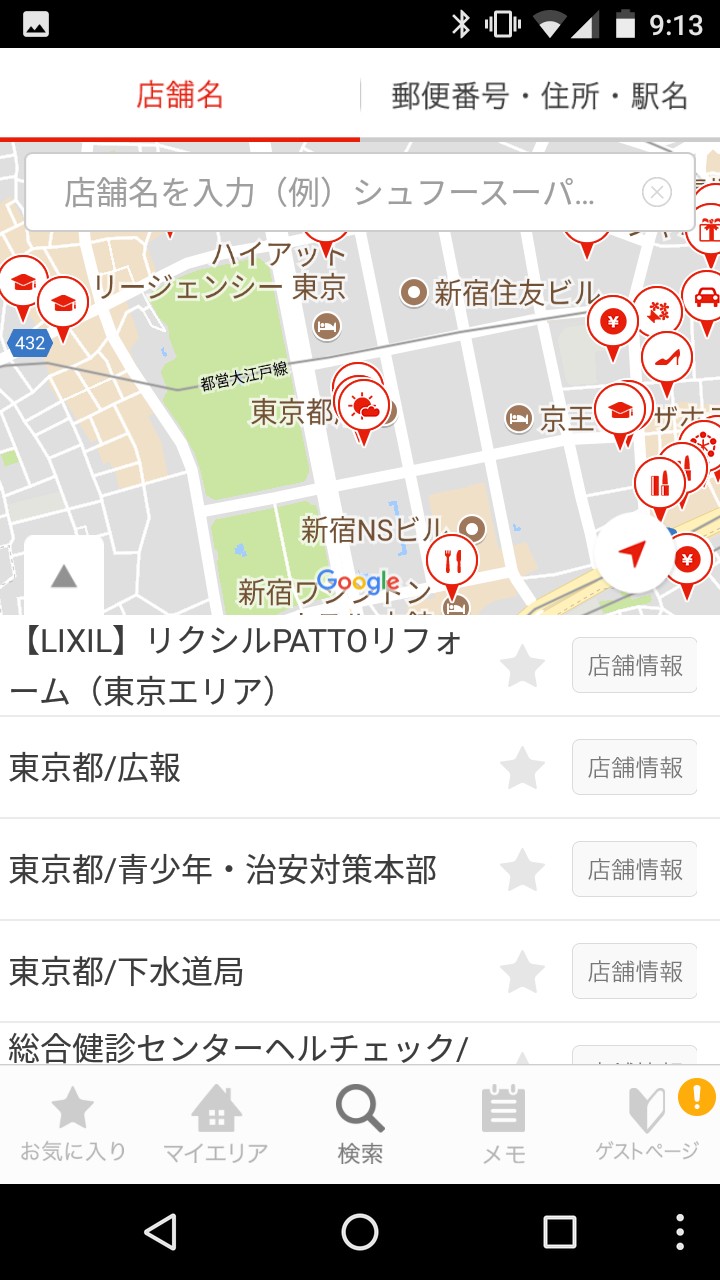Switch to the 店舗名 tab
720x1280 pixels.
coord(180,96)
